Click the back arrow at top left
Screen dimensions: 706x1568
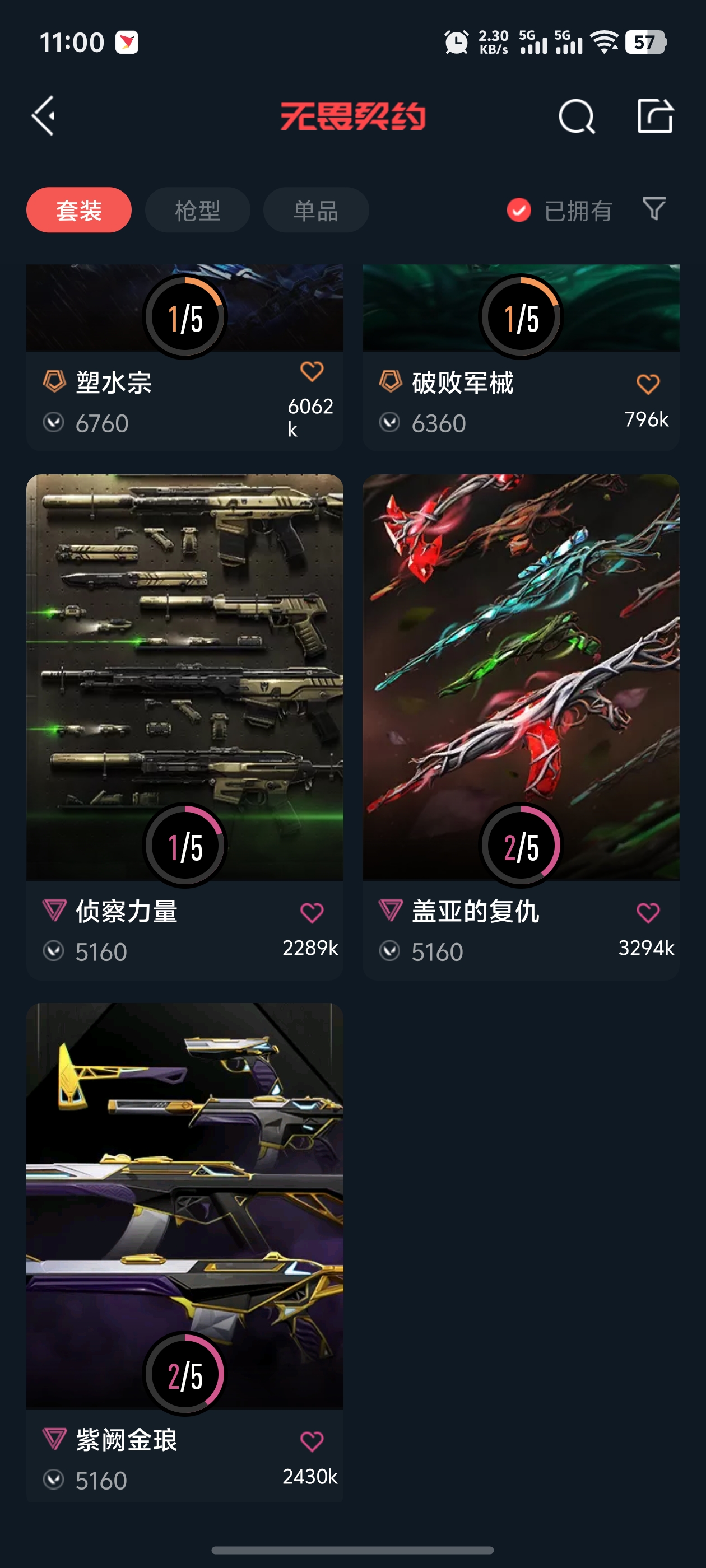[x=43, y=116]
